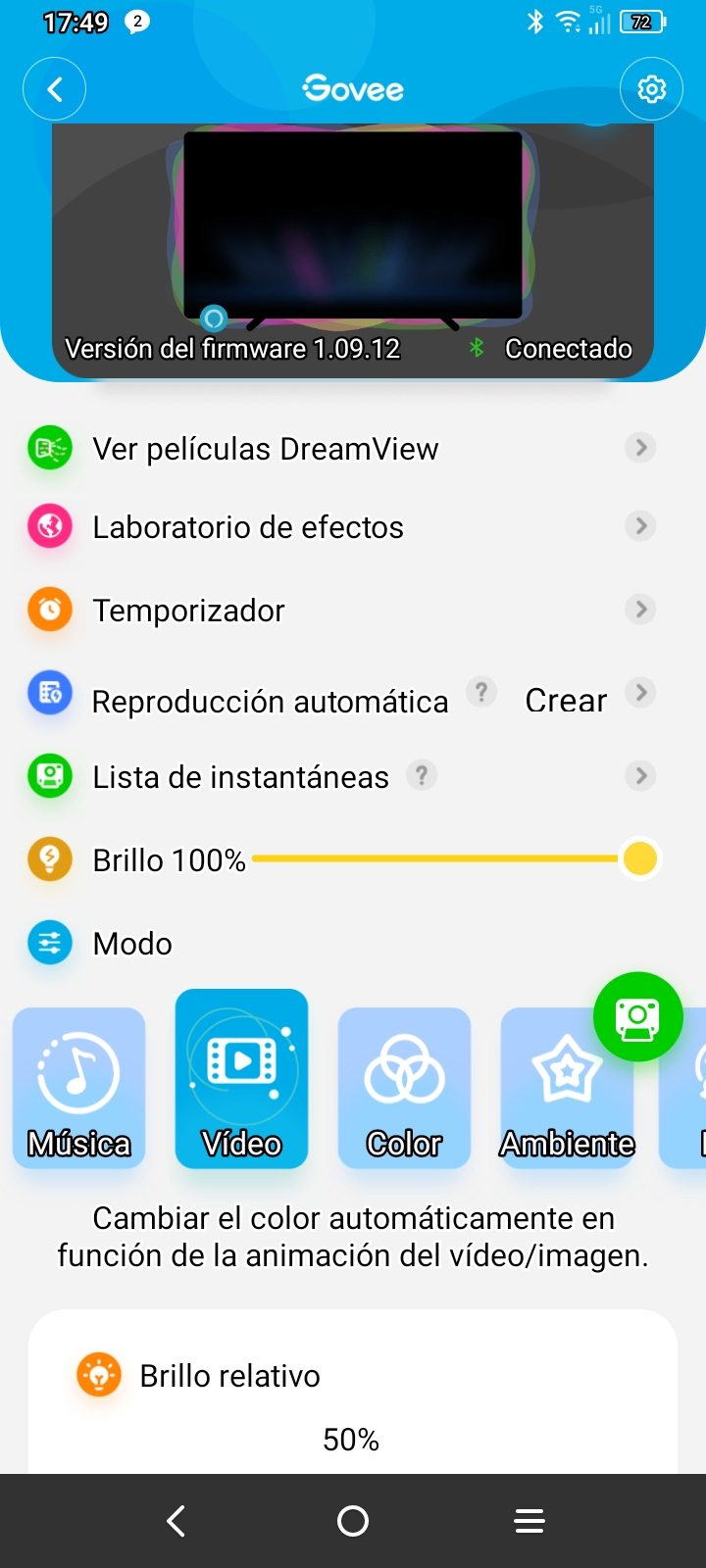Image resolution: width=706 pixels, height=1568 pixels.
Task: Go back using the header arrow
Action: pyautogui.click(x=55, y=89)
